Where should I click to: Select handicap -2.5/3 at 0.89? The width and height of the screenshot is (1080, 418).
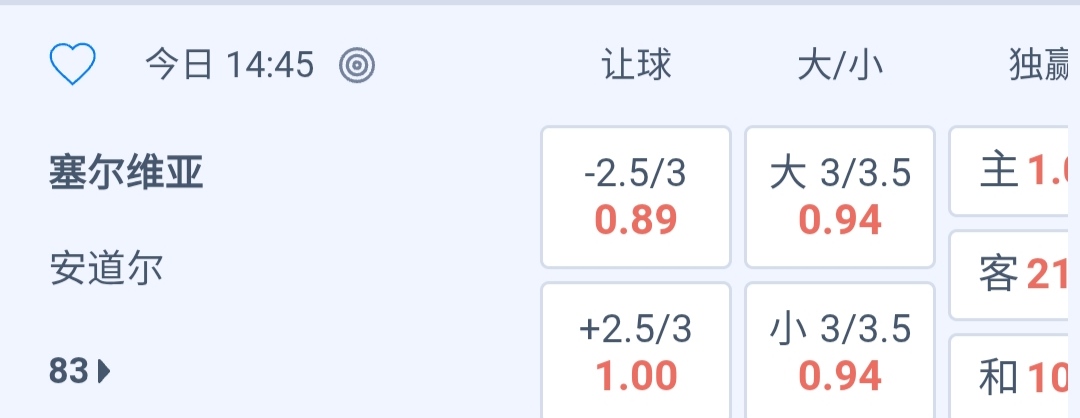point(636,197)
